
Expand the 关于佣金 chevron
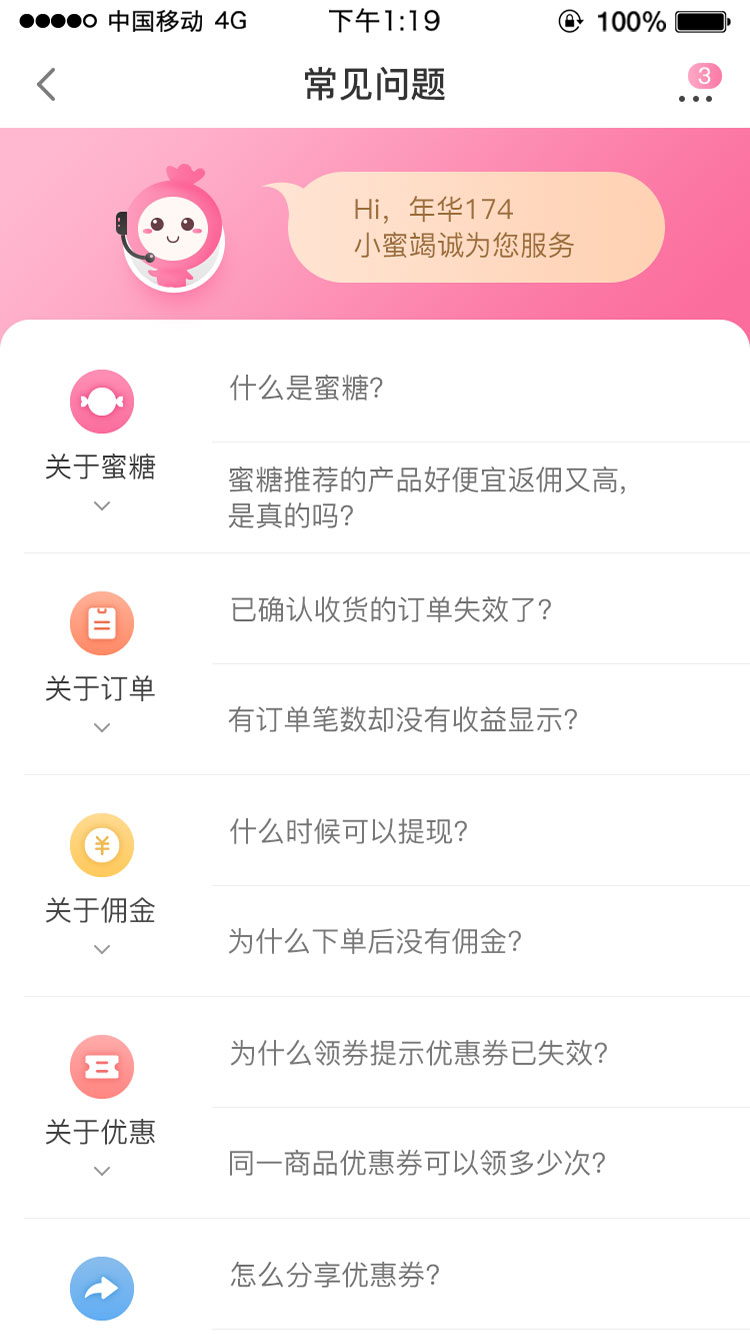101,950
